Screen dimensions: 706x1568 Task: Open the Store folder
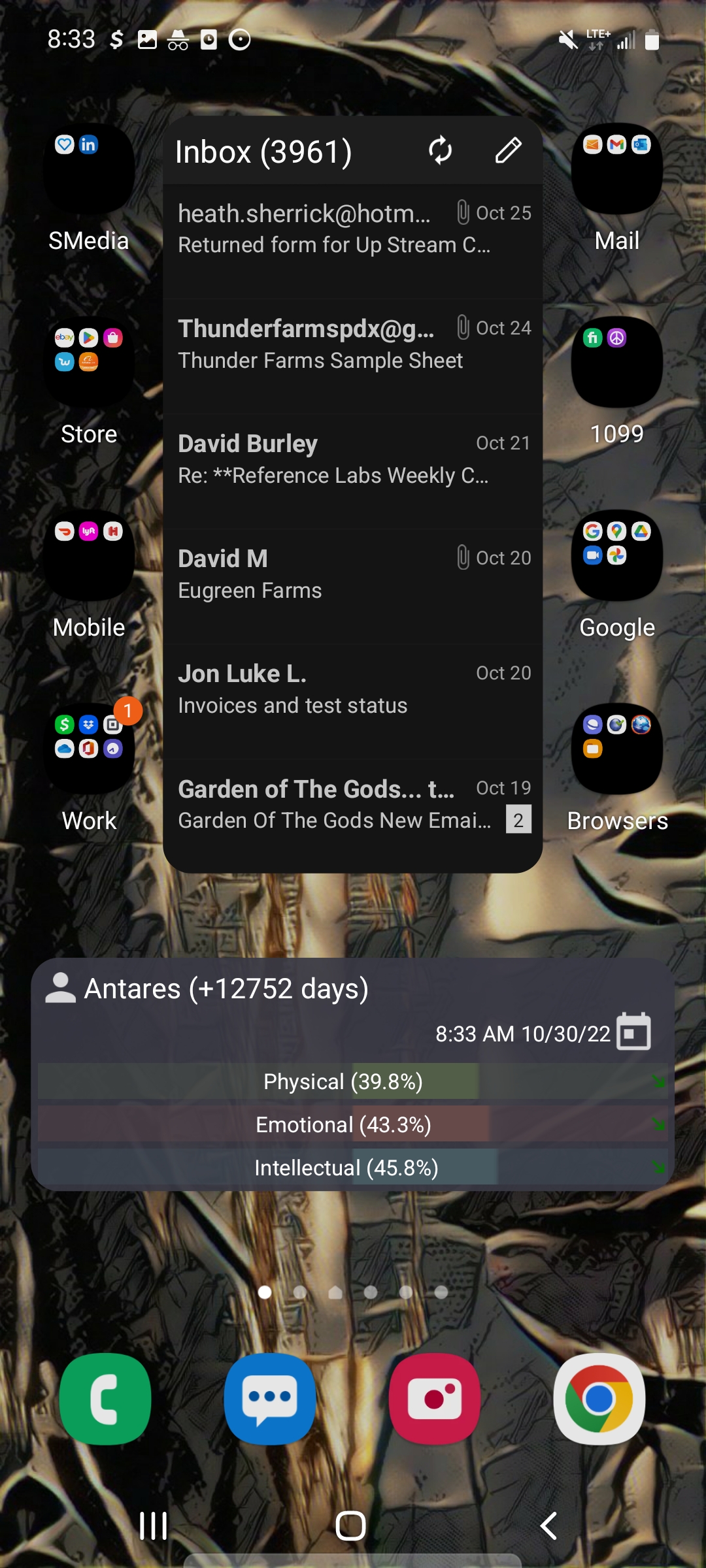coord(89,362)
